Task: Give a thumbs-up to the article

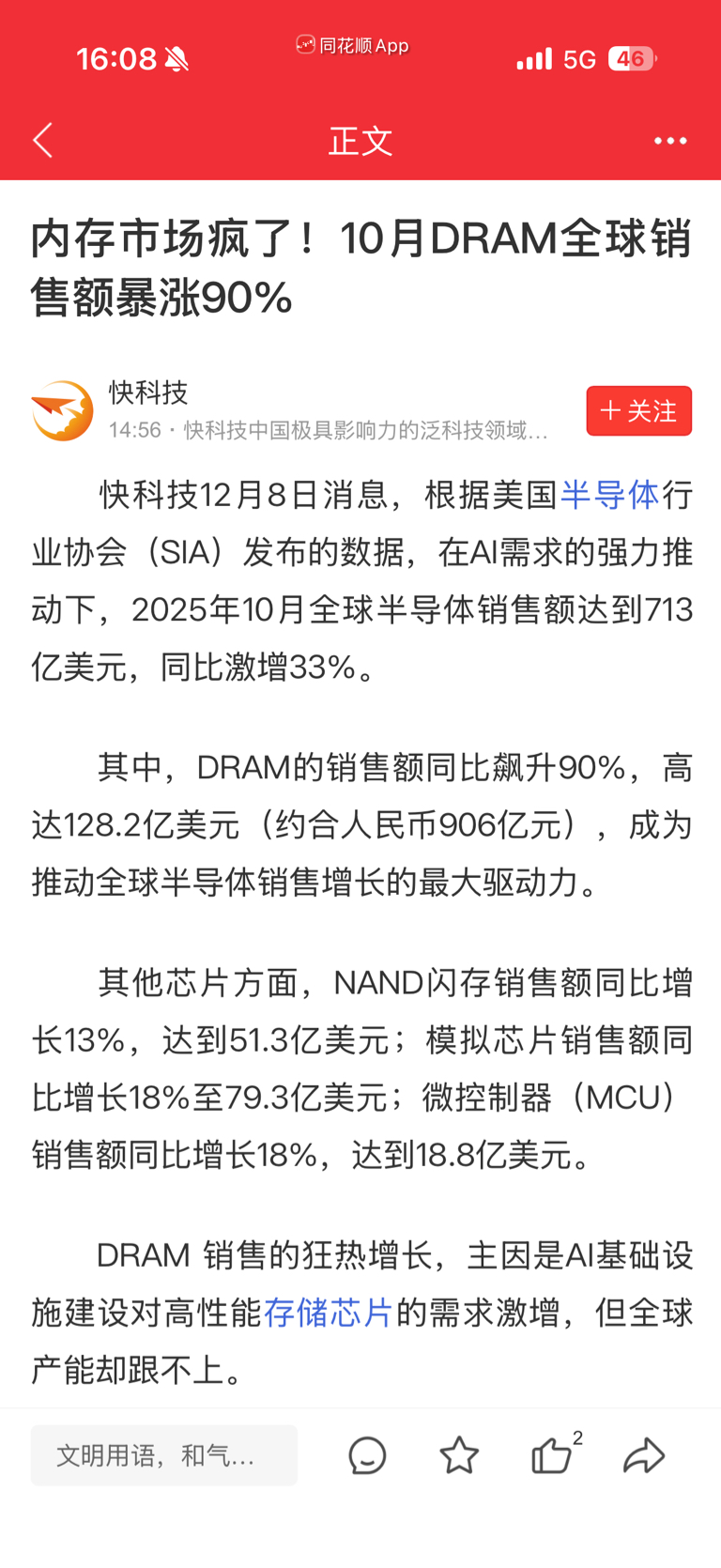Action: [552, 1457]
